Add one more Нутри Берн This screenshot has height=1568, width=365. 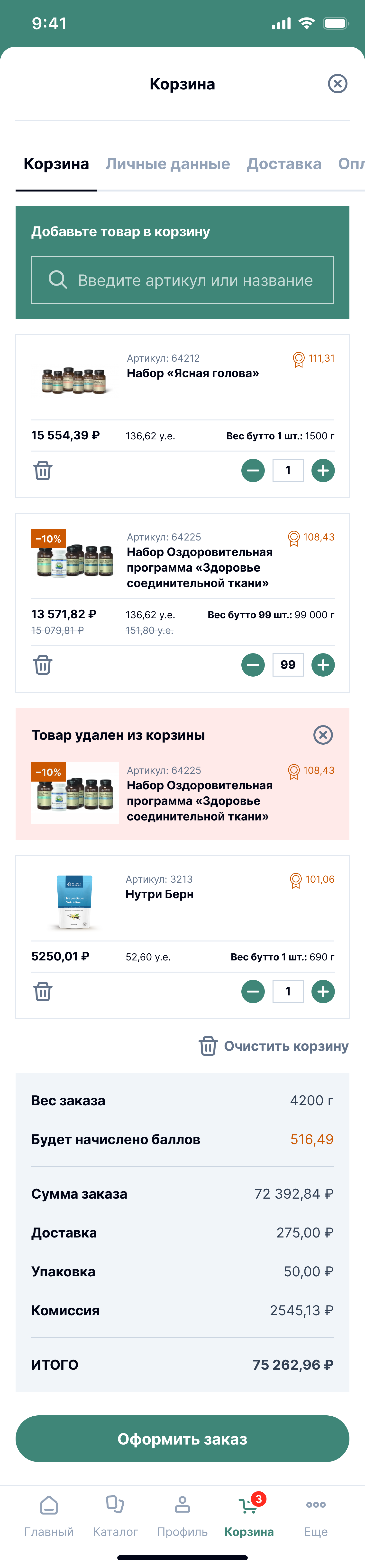tap(323, 992)
